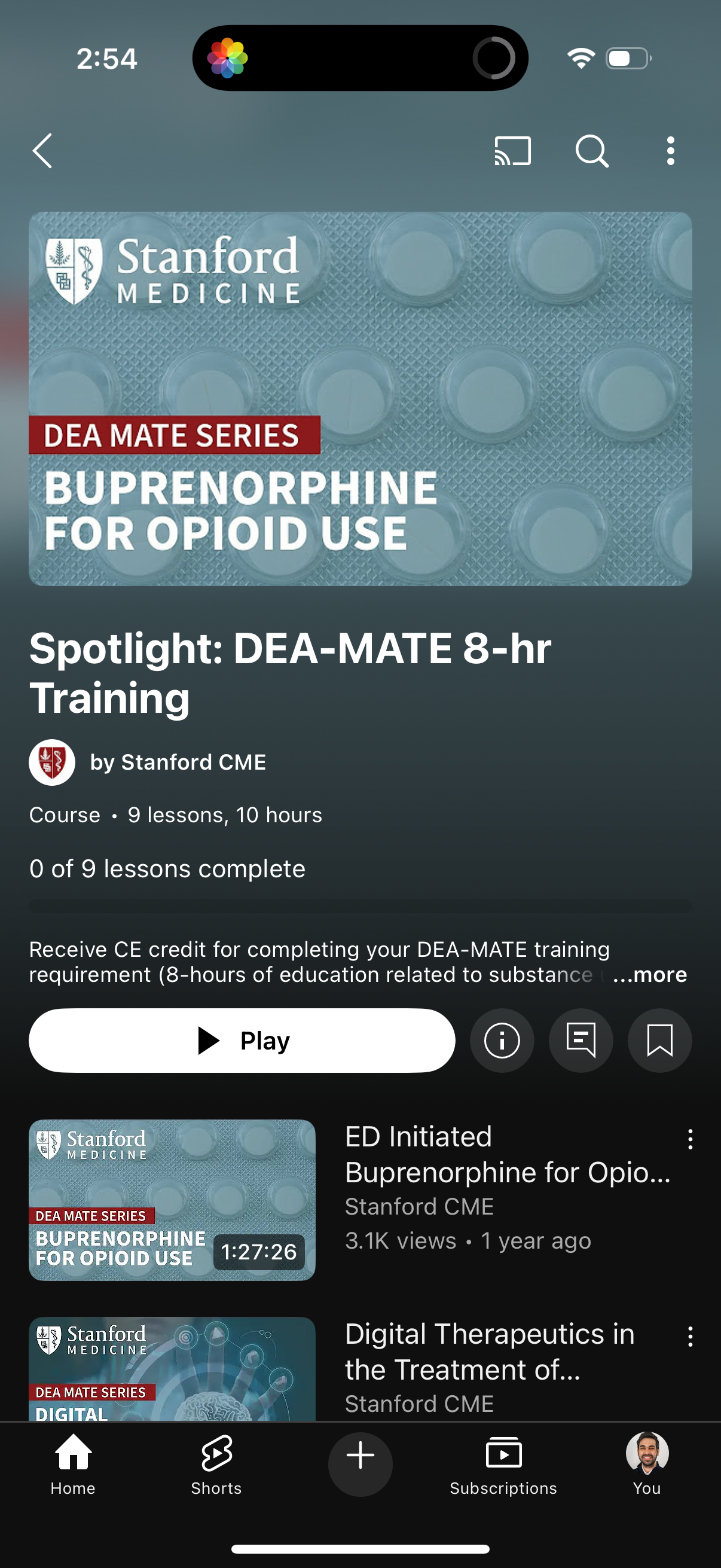The image size is (721, 1568).
Task: Open Shorts from bottom navigation
Action: 216,1467
